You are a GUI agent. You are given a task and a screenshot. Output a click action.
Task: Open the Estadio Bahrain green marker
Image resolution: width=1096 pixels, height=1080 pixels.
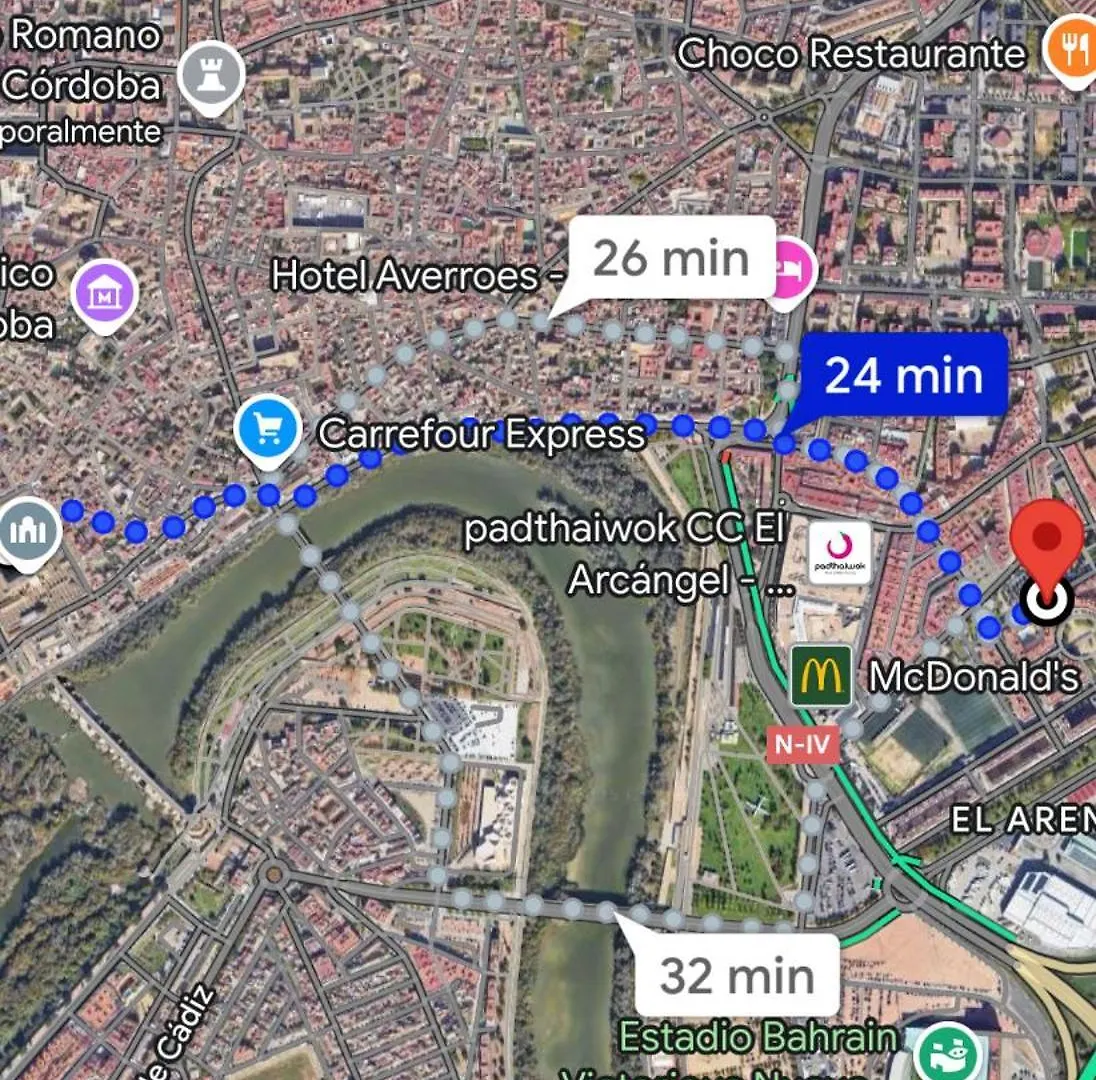943,1052
